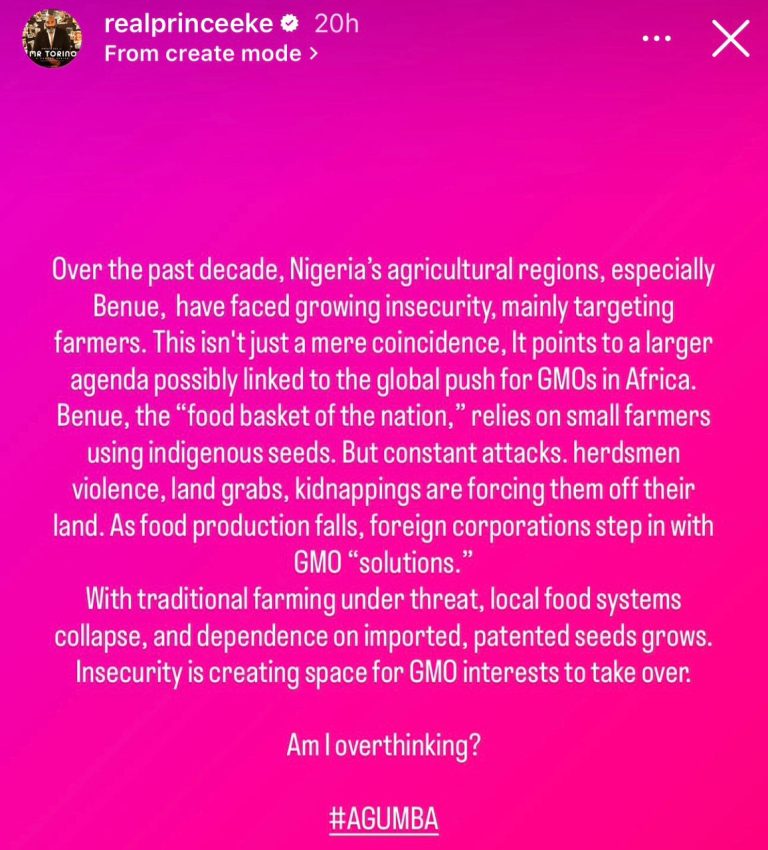Close the story viewer
Screen dimensions: 768x850
click(x=729, y=39)
